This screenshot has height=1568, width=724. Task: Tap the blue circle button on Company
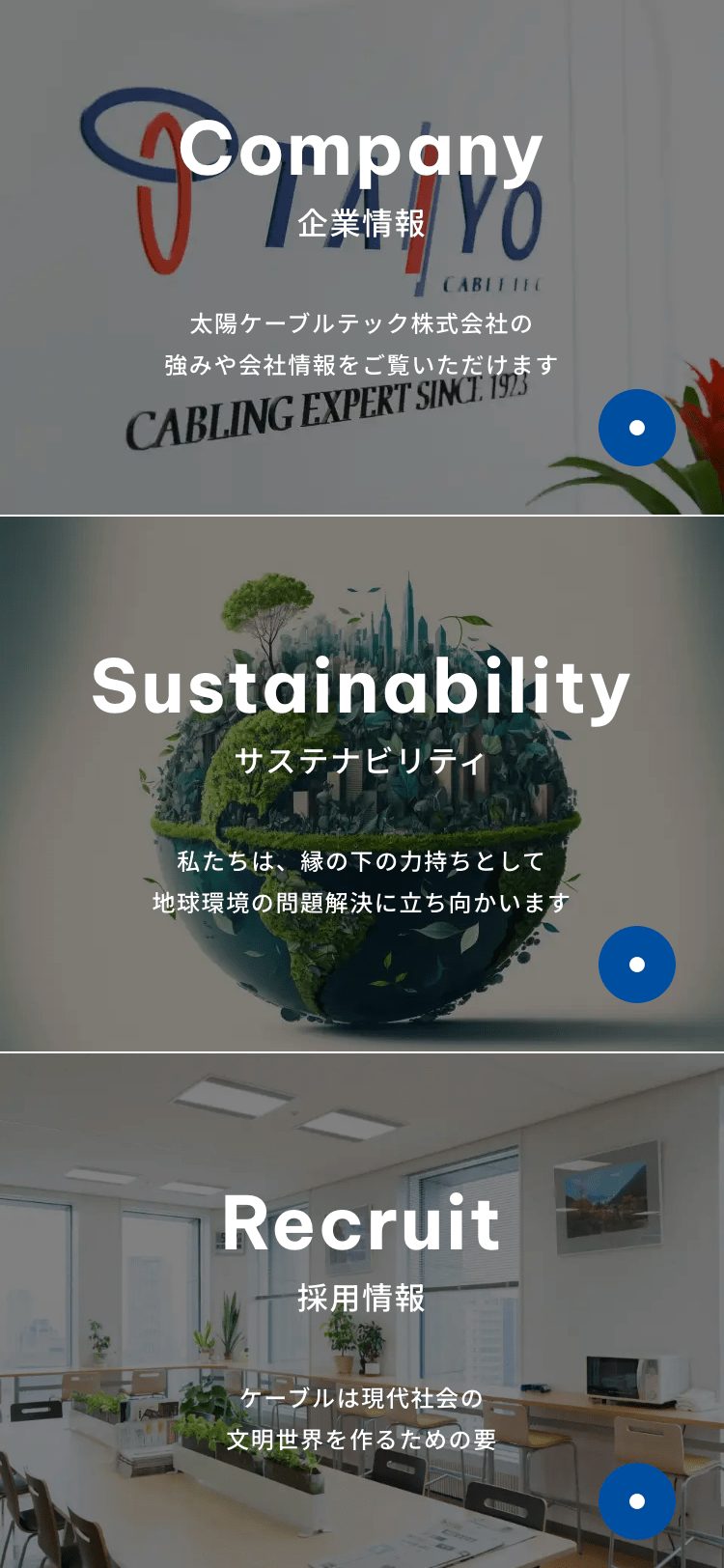click(636, 428)
